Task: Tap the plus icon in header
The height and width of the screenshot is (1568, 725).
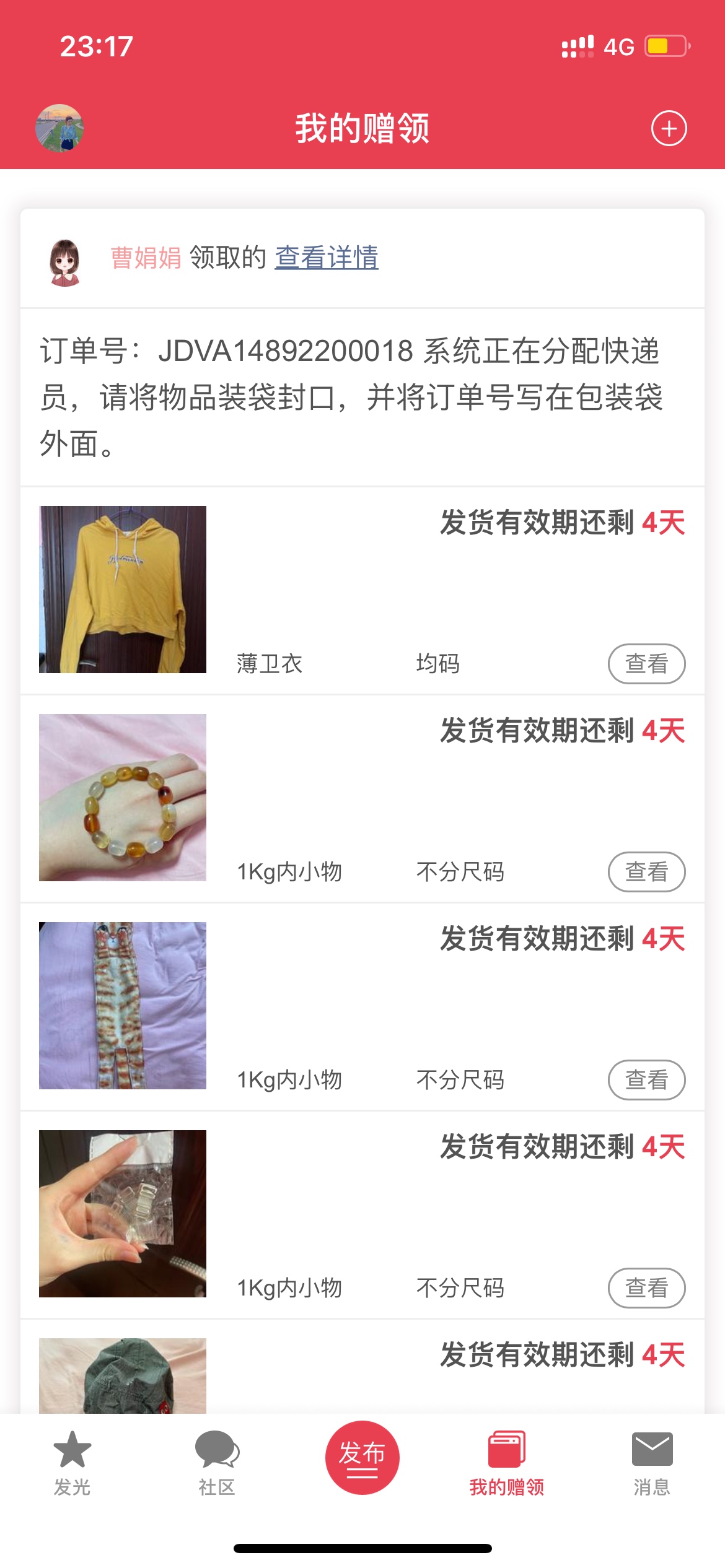Action: tap(669, 129)
